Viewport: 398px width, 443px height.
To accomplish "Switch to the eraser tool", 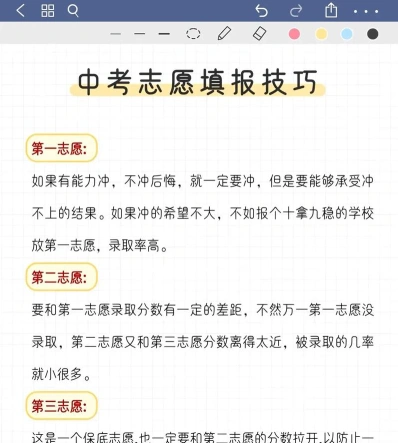I will pyautogui.click(x=259, y=34).
